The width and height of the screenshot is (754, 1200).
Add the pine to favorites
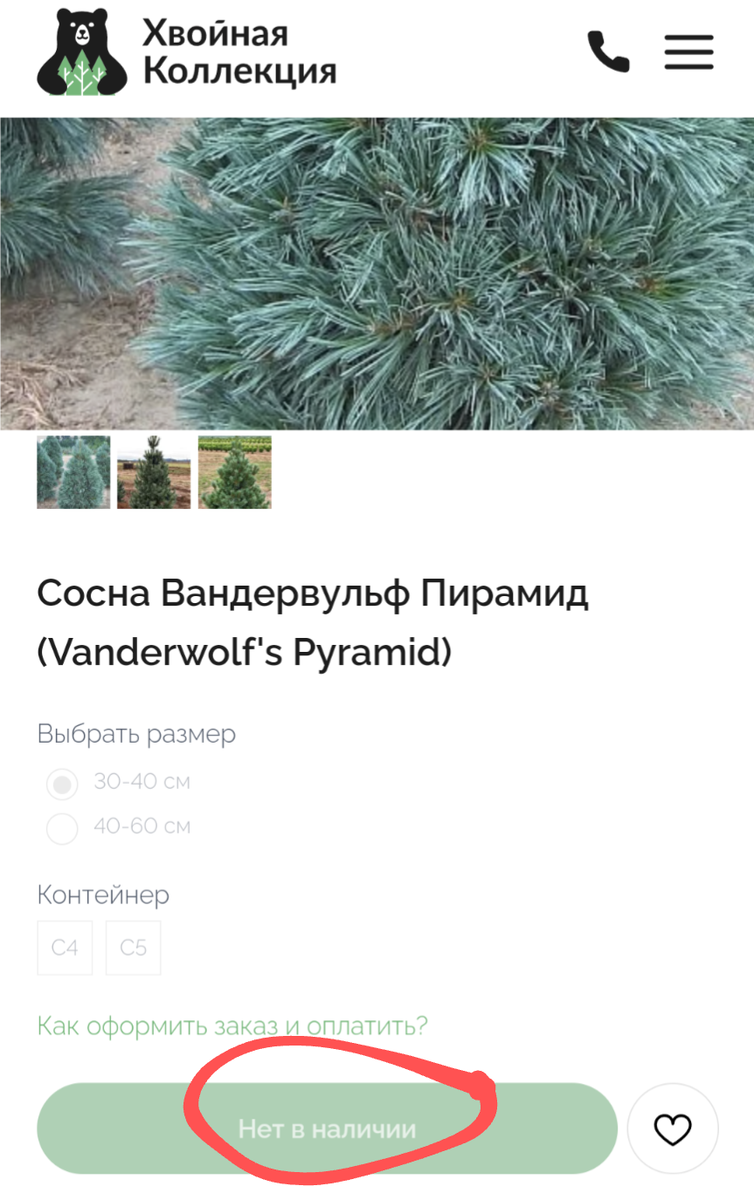672,1129
